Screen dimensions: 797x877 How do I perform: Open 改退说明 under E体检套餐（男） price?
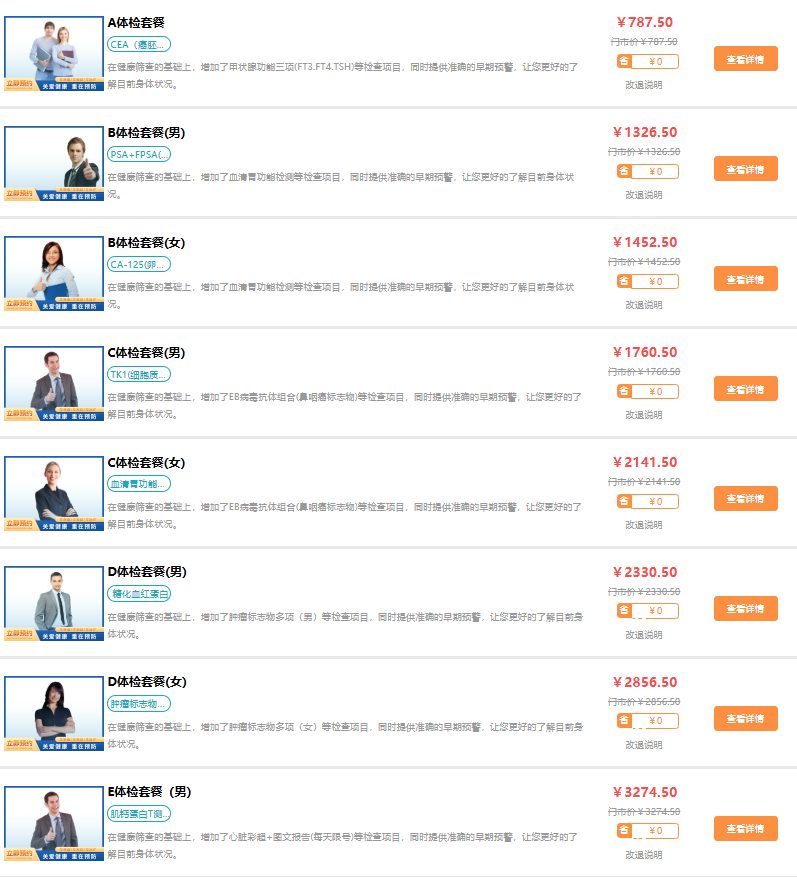[644, 855]
